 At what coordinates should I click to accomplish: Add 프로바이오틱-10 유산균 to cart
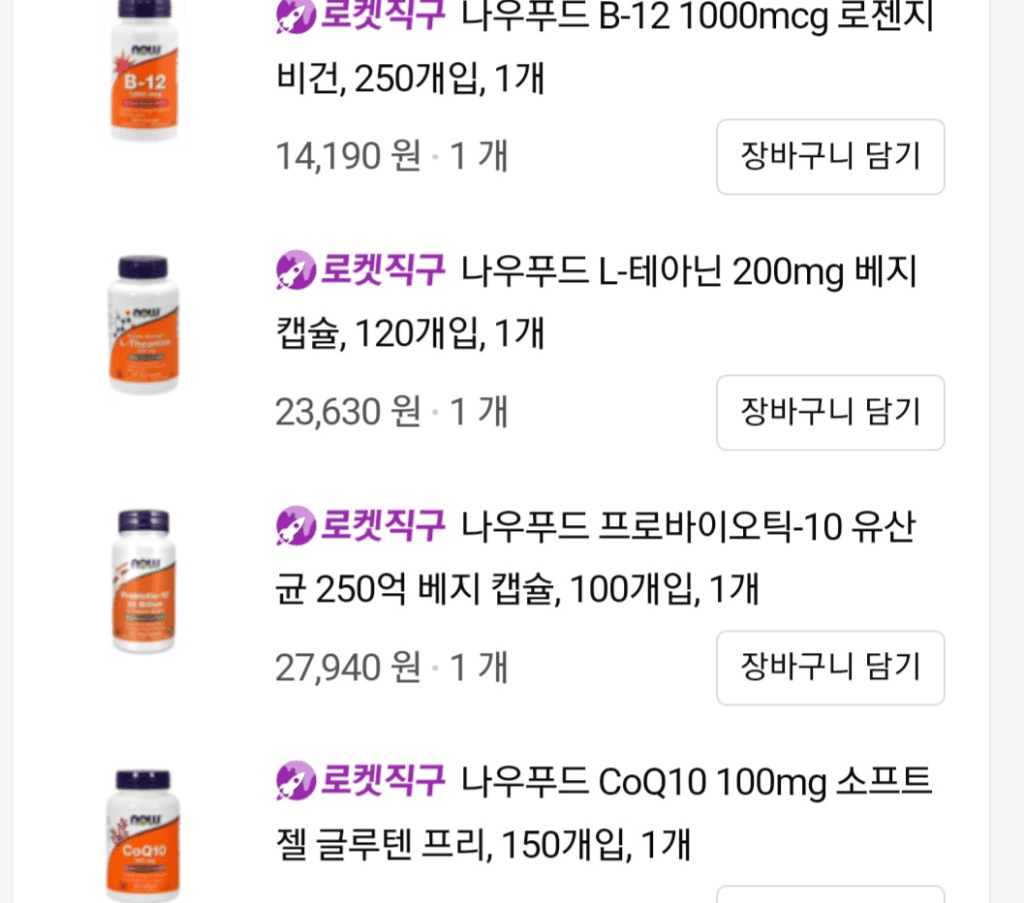click(830, 667)
